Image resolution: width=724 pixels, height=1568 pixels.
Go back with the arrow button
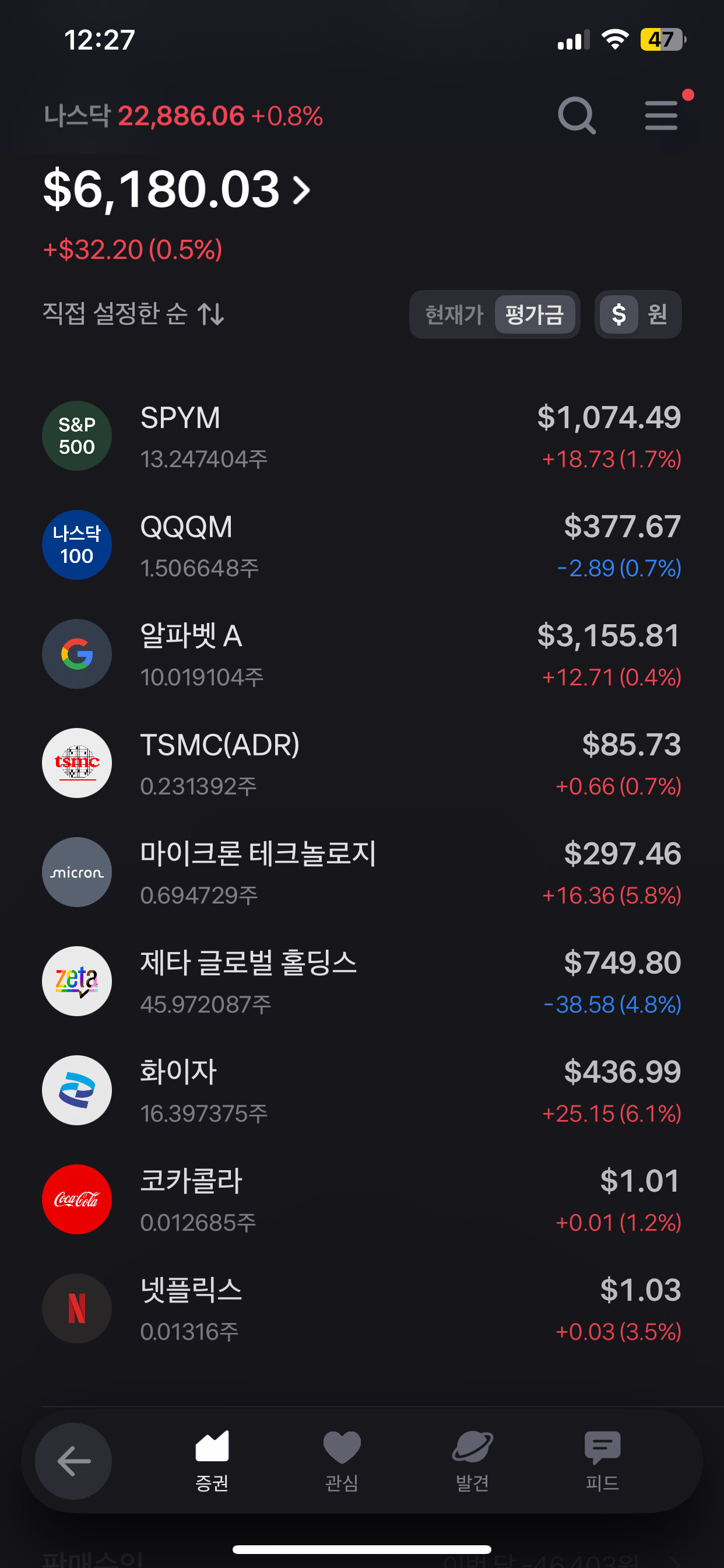click(73, 1461)
